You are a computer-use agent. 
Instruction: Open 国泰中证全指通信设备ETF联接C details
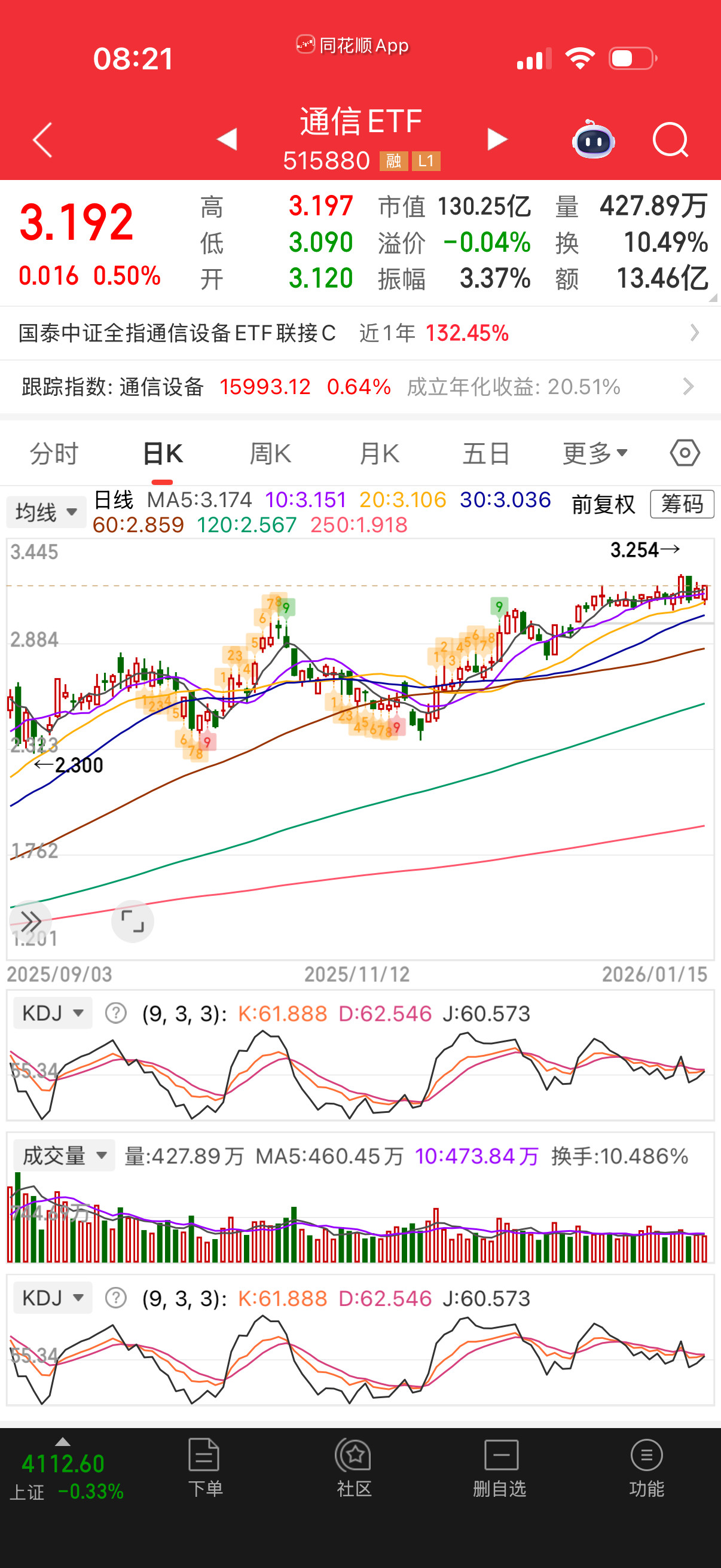(360, 333)
